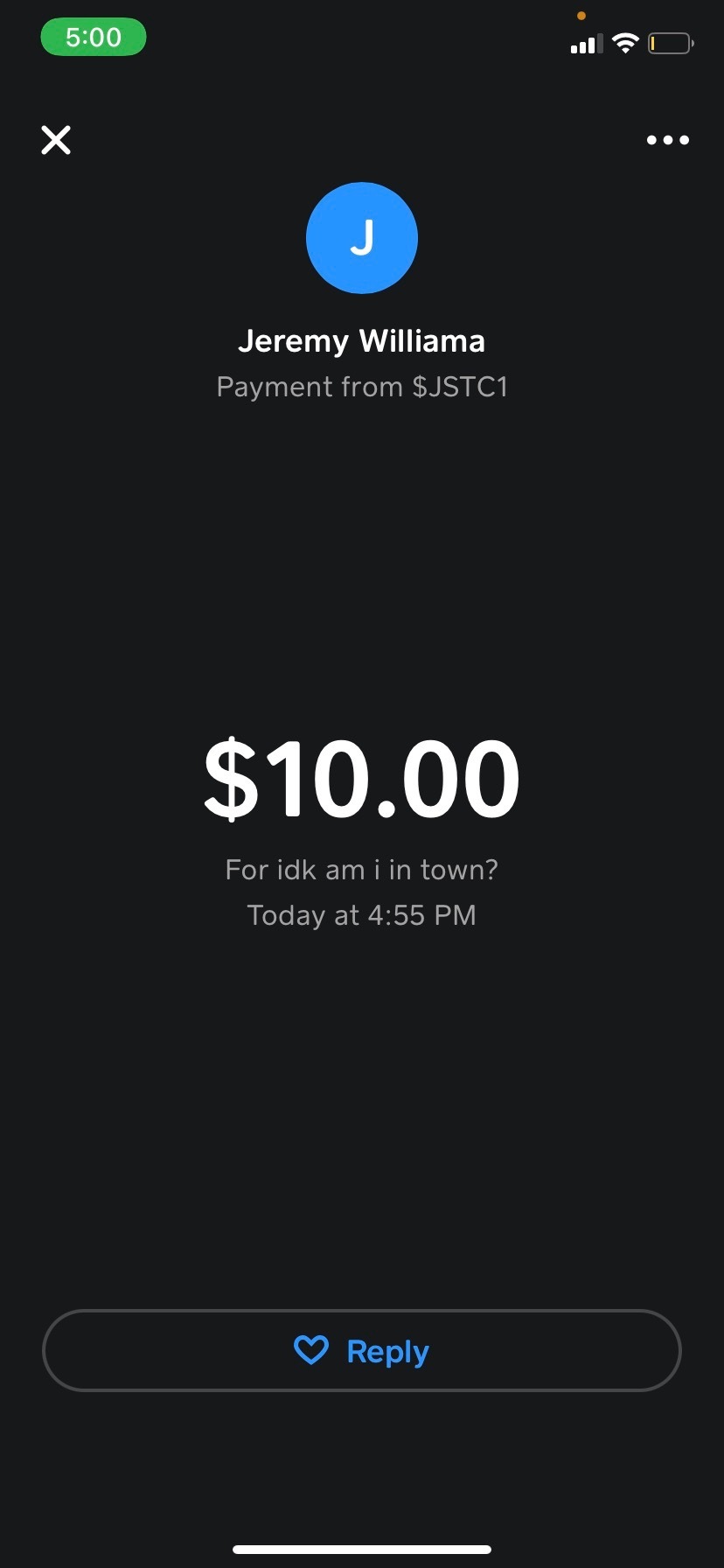Open the three-dot overflow menu
724x1568 pixels.
click(x=668, y=140)
